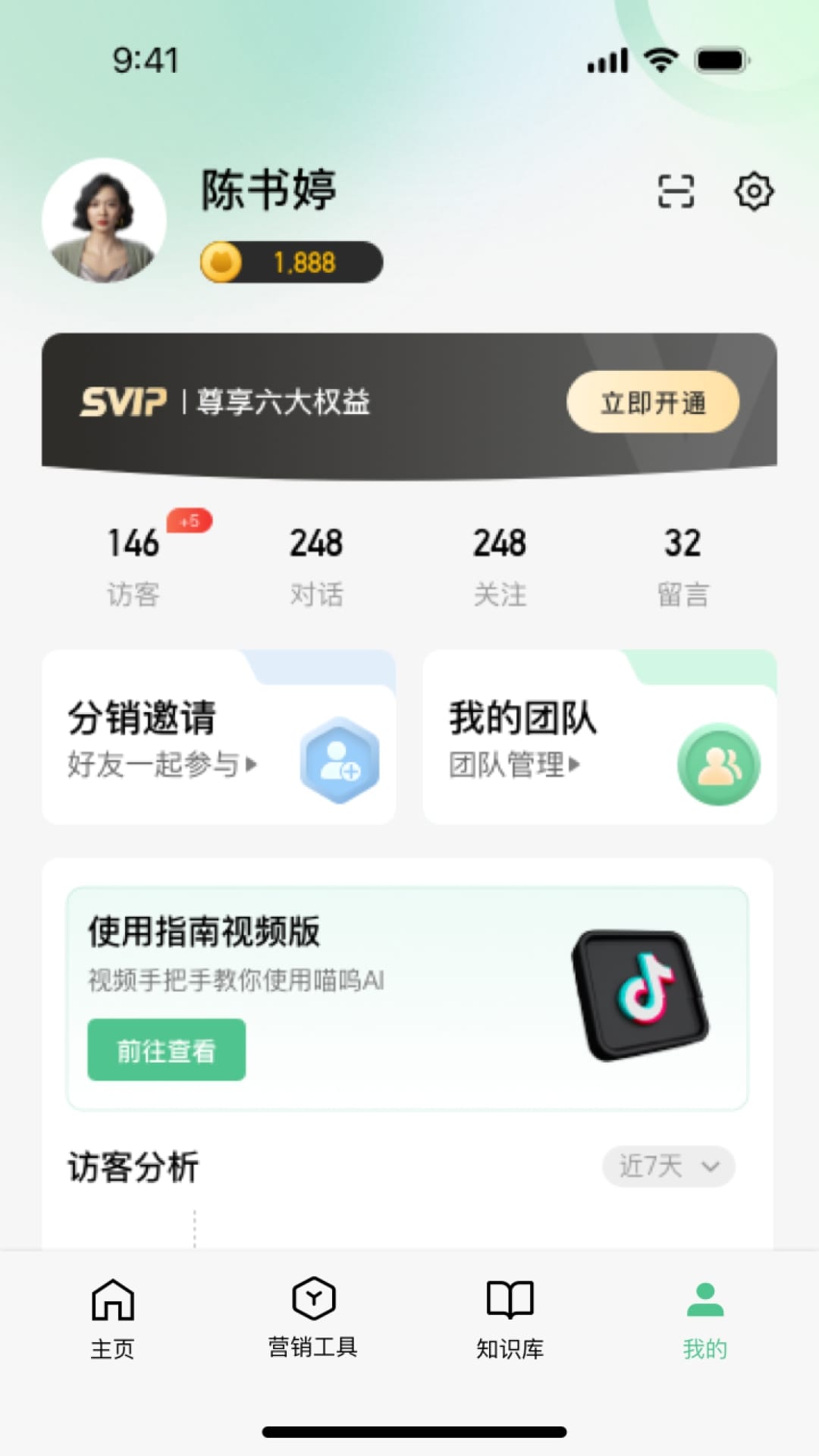Open the settings gear
The image size is (819, 1456).
pyautogui.click(x=754, y=191)
